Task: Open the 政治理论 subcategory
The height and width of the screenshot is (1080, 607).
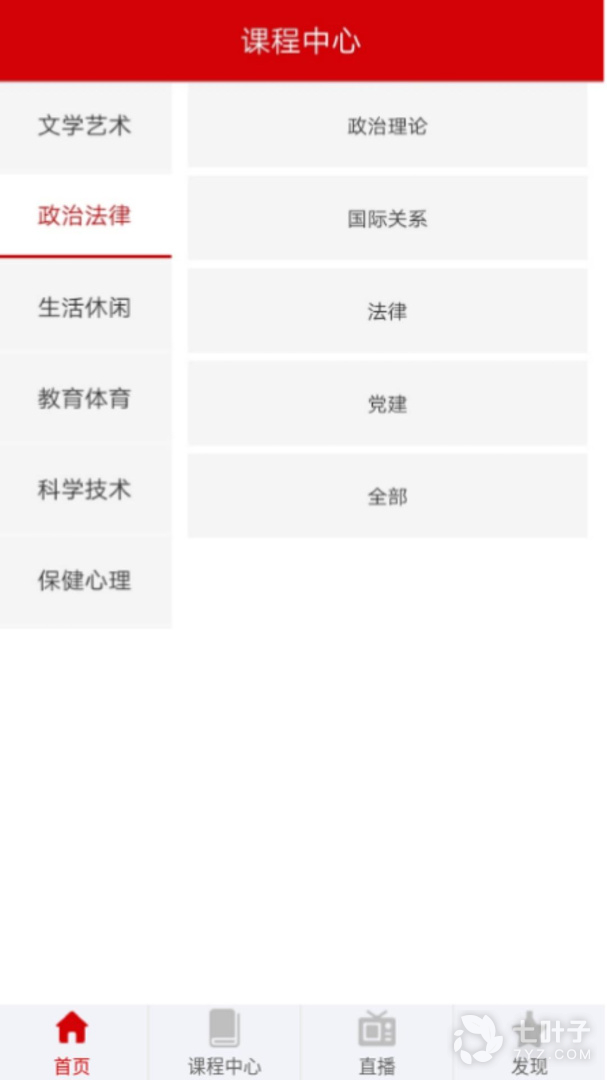Action: coord(387,126)
